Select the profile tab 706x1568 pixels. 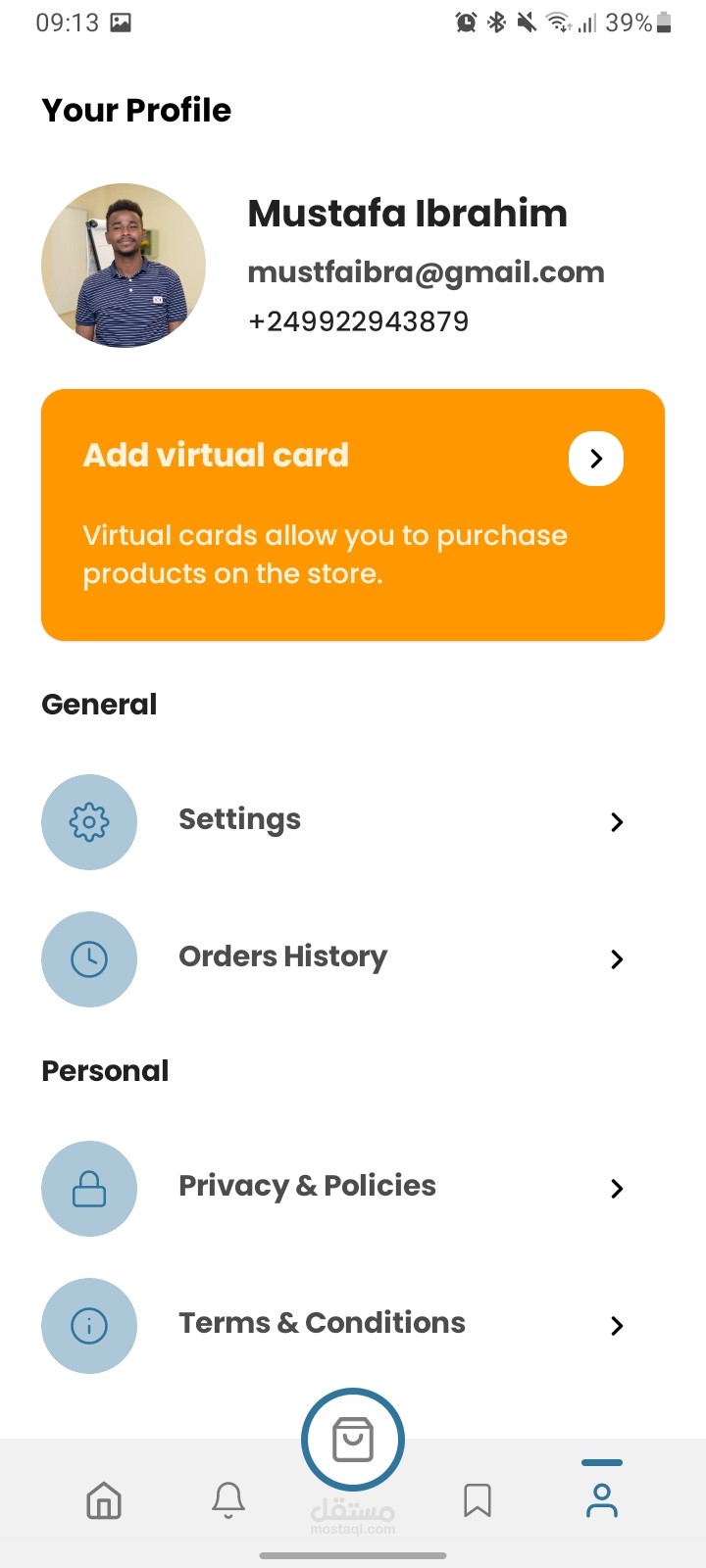(x=602, y=1499)
